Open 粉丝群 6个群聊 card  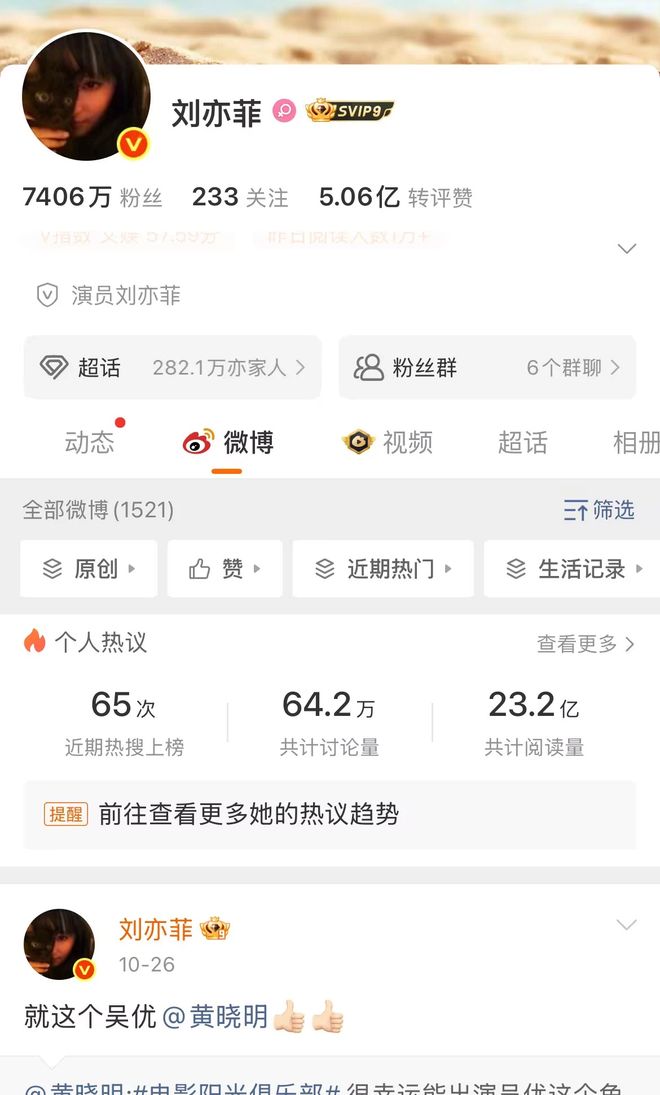pos(487,368)
